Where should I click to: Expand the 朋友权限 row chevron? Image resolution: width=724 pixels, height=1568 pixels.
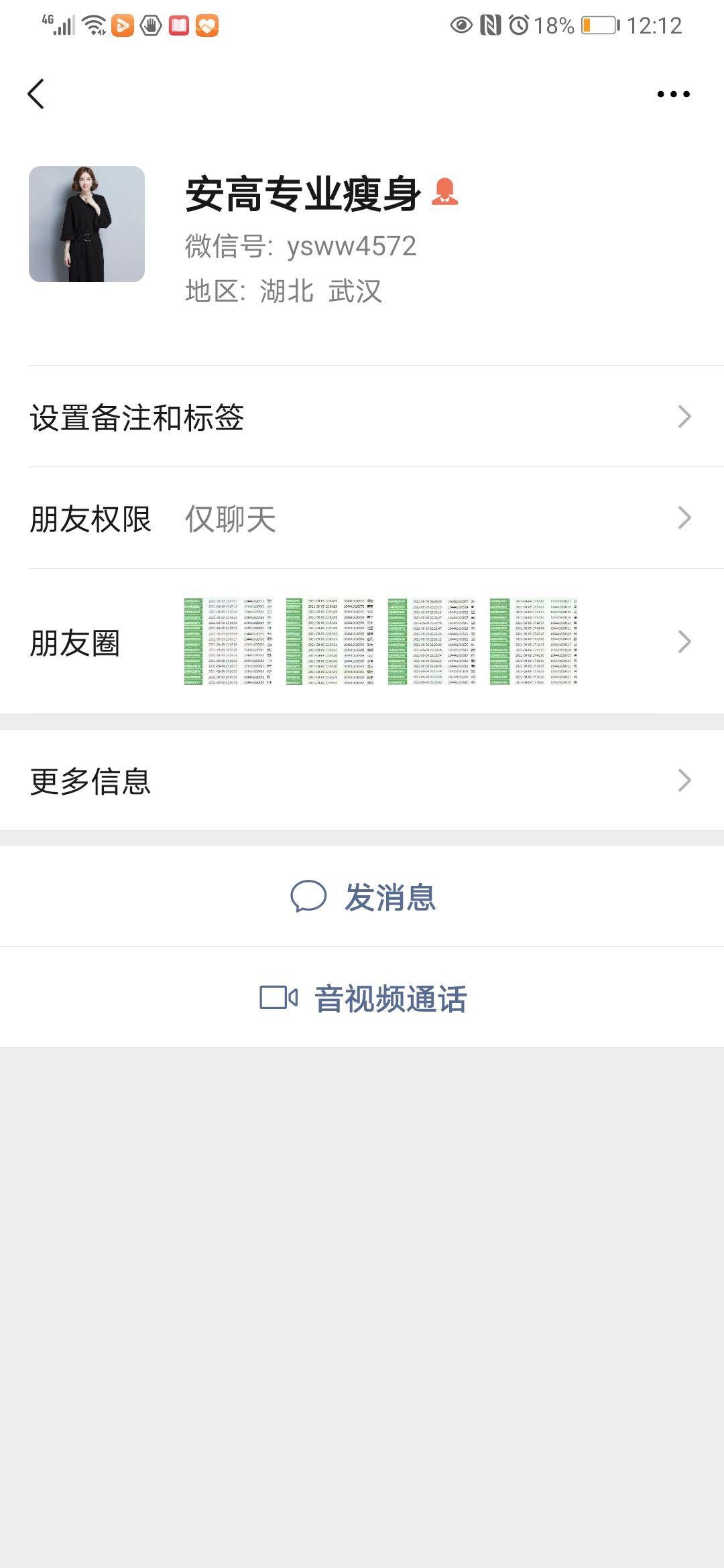point(685,518)
